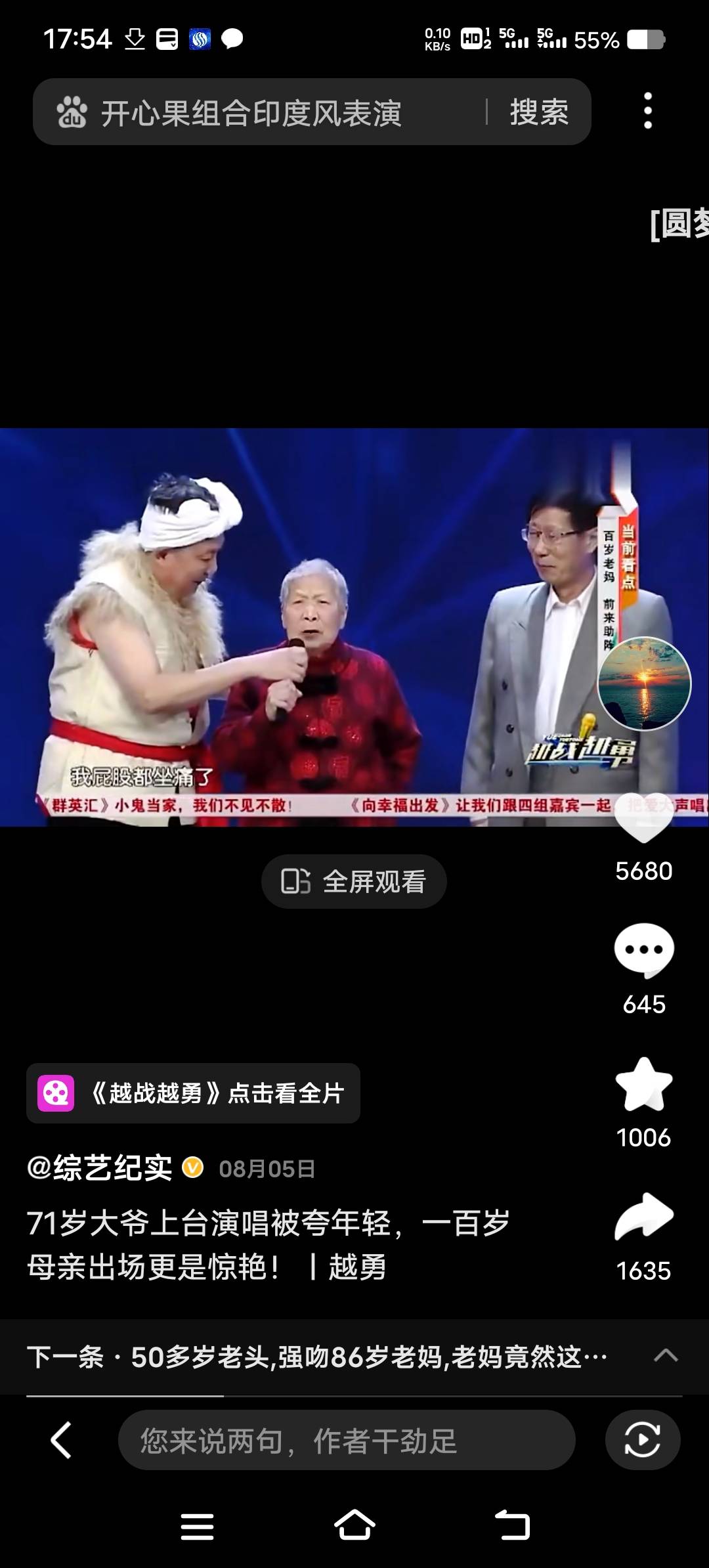Go to the system home screen

pos(354,1525)
